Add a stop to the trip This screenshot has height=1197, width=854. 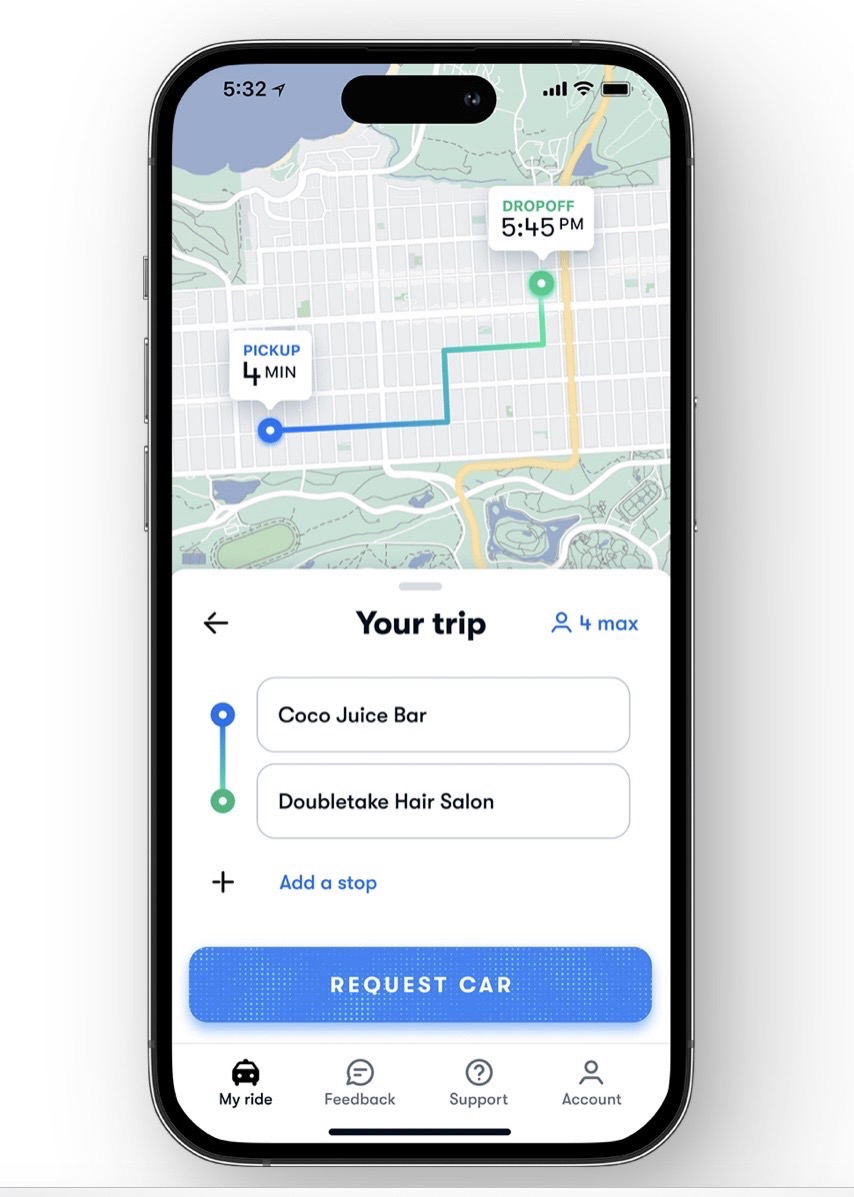click(327, 882)
